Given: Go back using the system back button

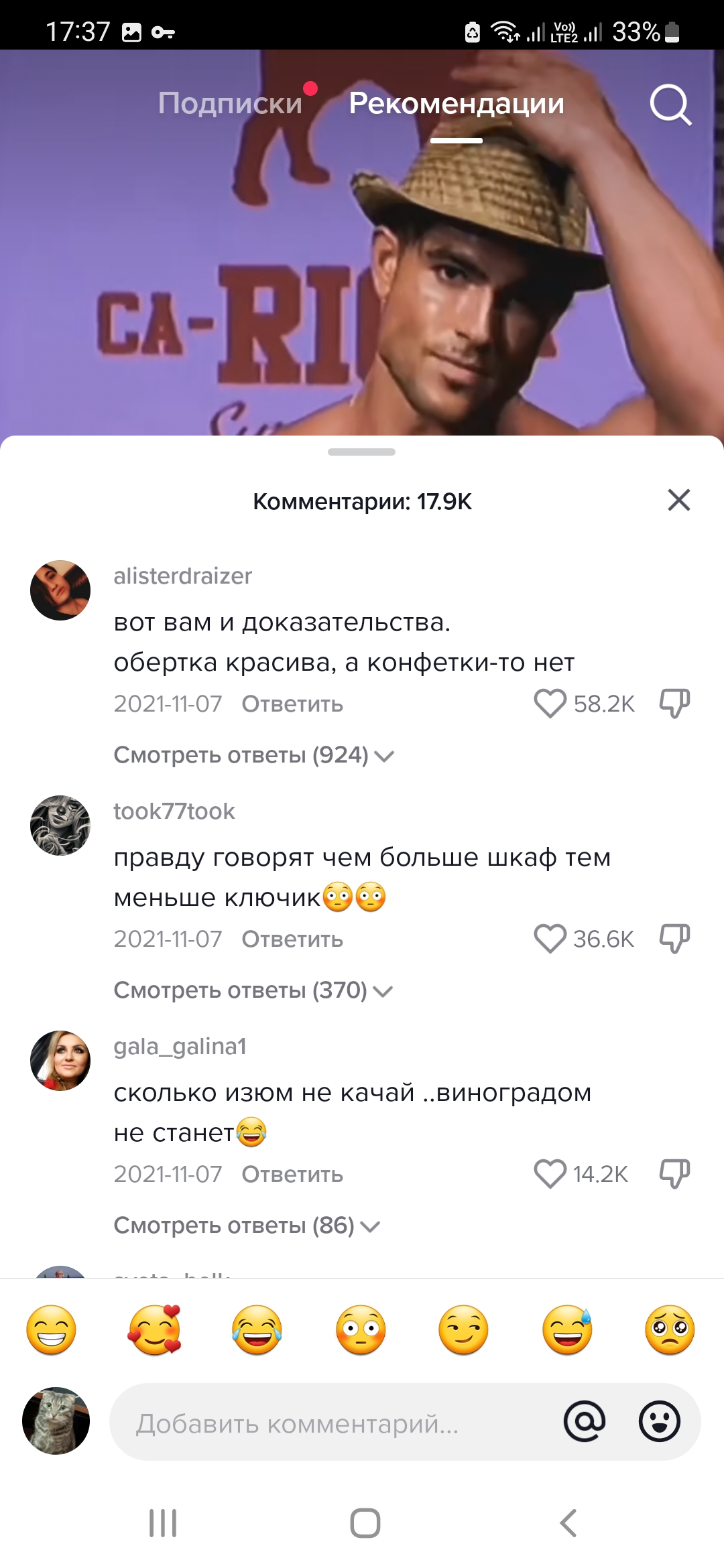Looking at the screenshot, I should (x=568, y=1523).
